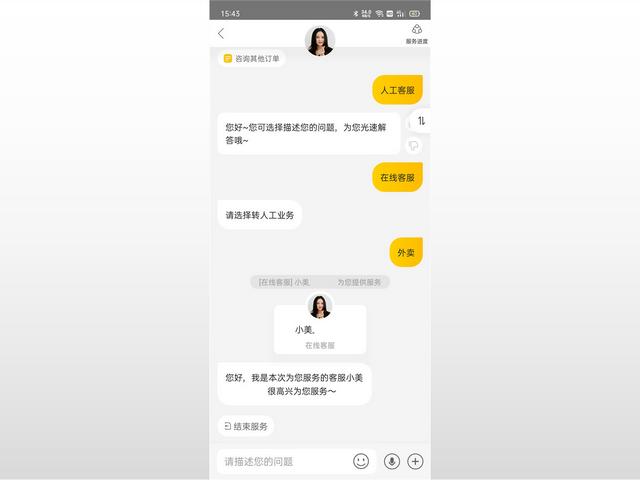The image size is (640, 480).
Task: Switch to voice input microphone
Action: click(x=392, y=461)
